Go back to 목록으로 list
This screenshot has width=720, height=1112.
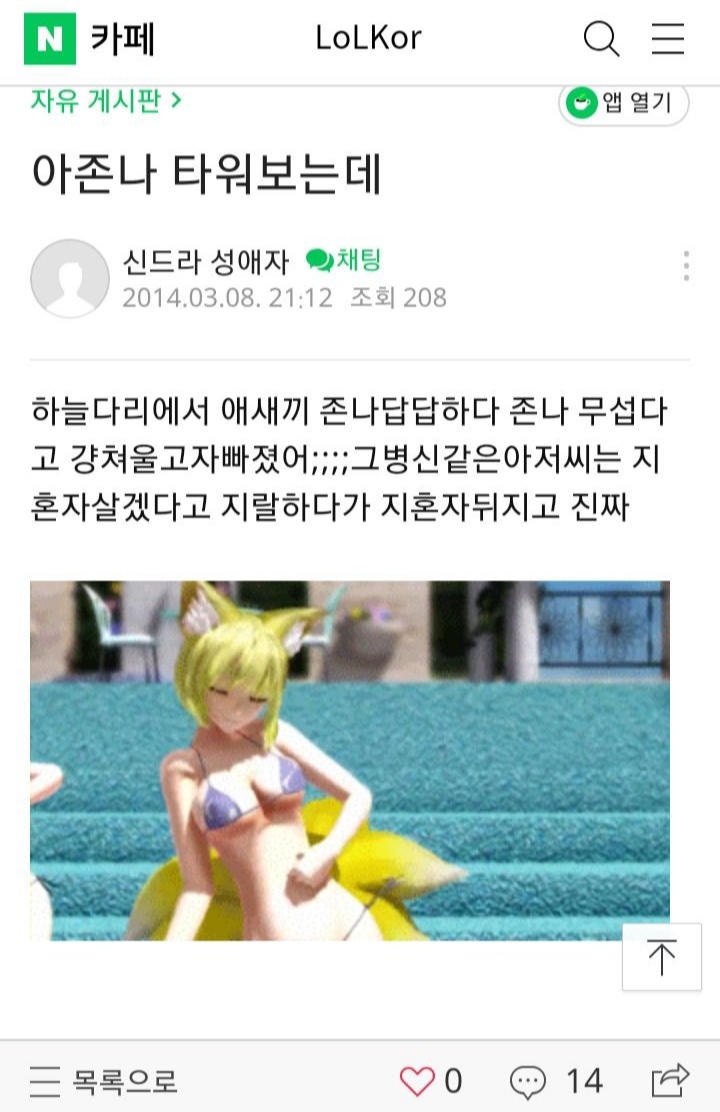[104, 1081]
